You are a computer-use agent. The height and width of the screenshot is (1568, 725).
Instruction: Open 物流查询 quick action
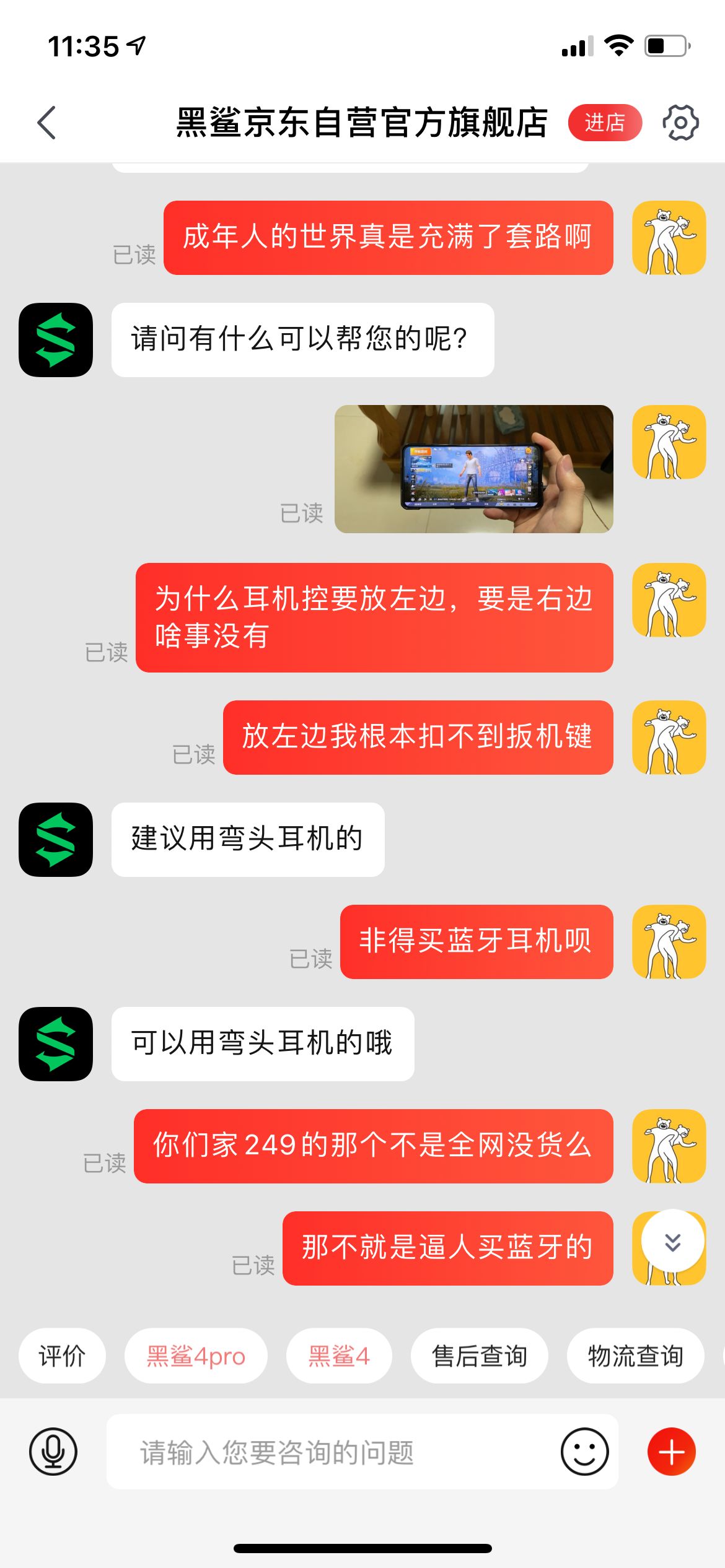coord(636,1356)
